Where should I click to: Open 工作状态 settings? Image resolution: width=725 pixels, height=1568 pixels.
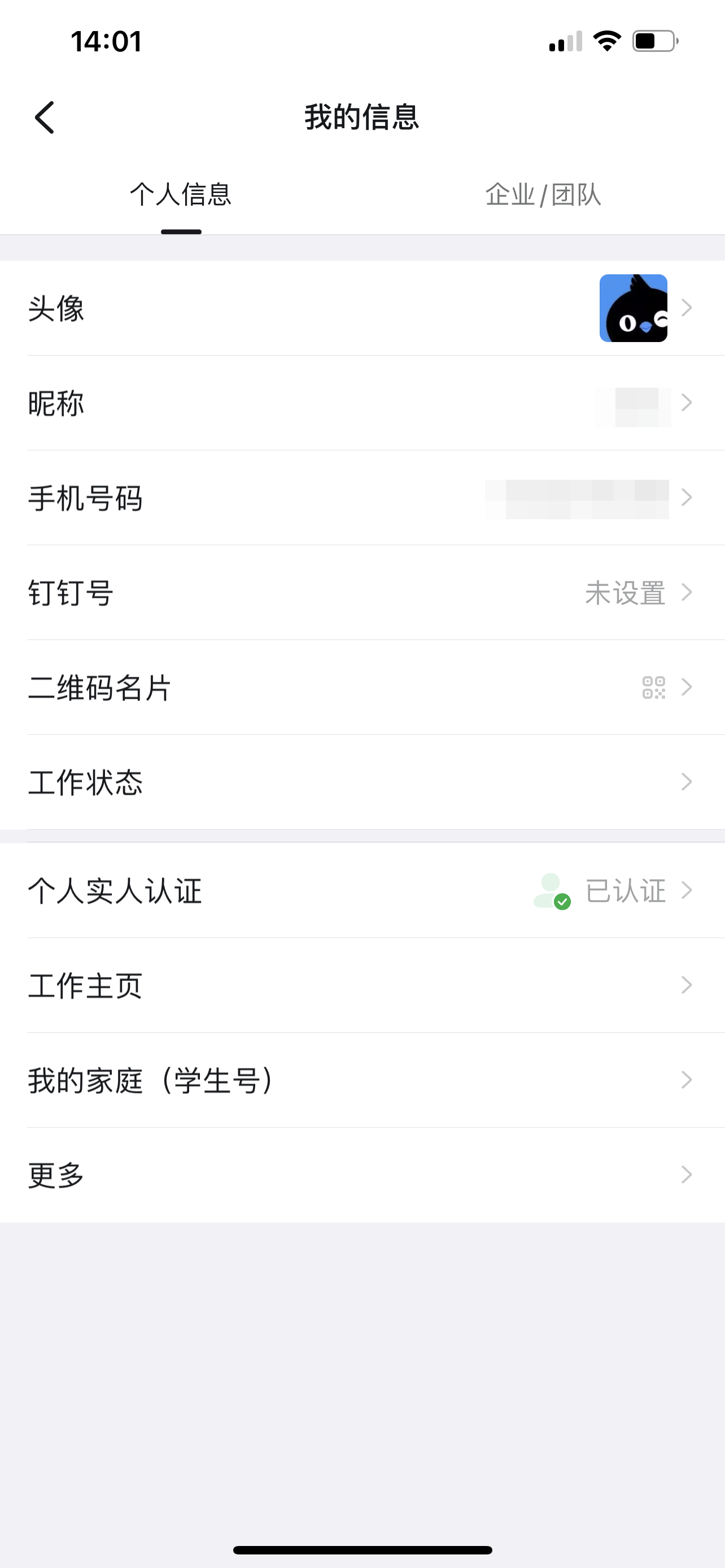pos(362,782)
